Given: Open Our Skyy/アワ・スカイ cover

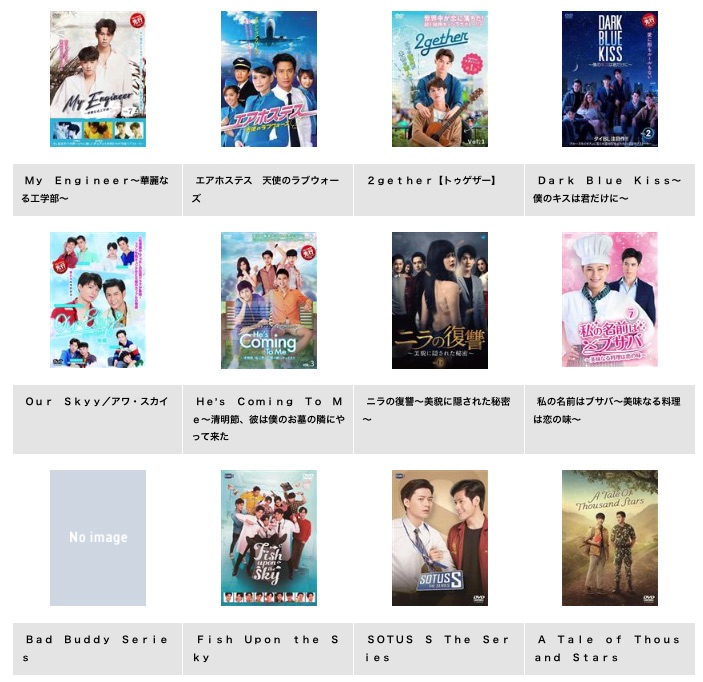Looking at the screenshot, I should 97,300.
